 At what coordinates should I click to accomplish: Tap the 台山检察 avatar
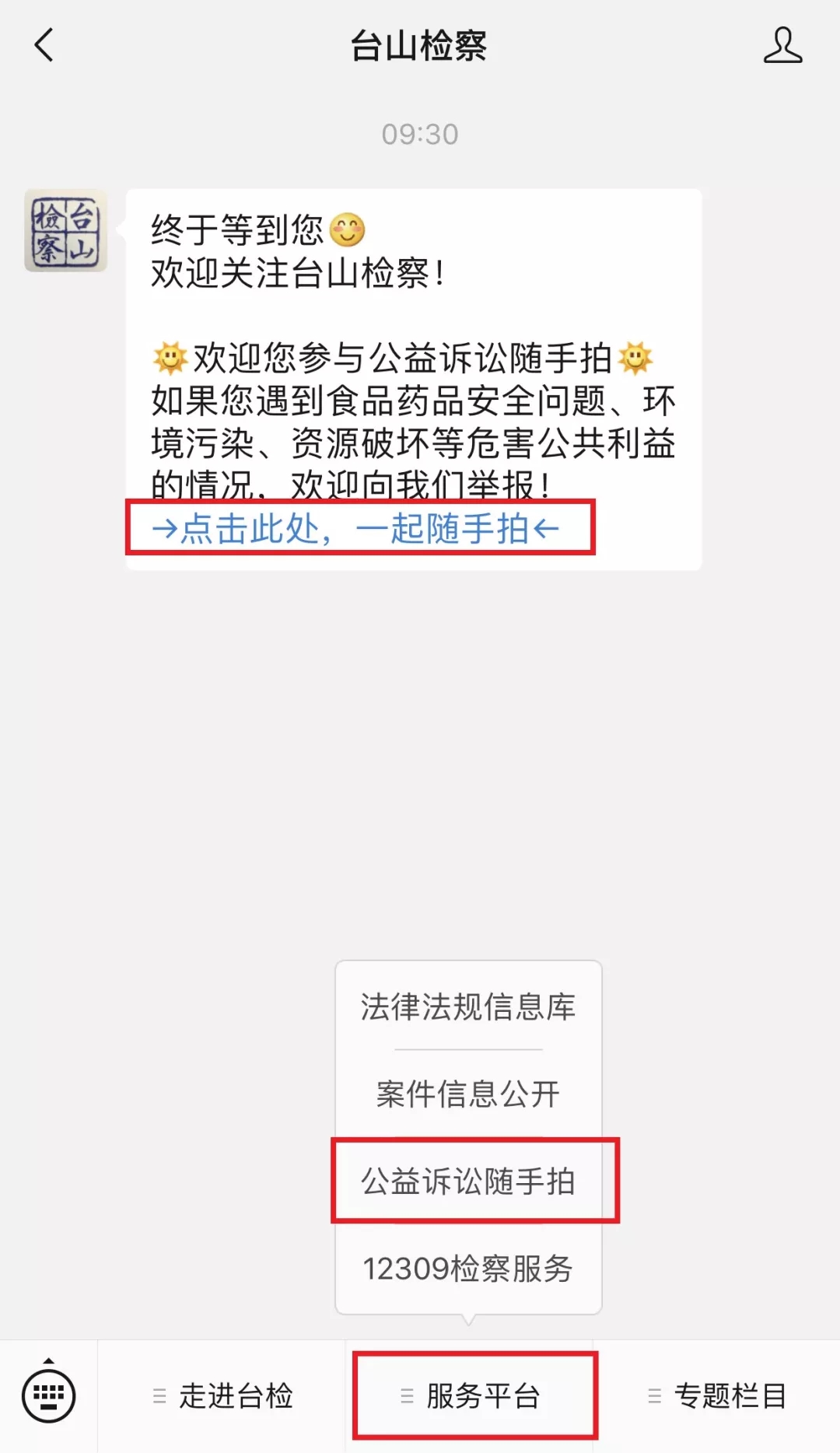pyautogui.click(x=66, y=230)
